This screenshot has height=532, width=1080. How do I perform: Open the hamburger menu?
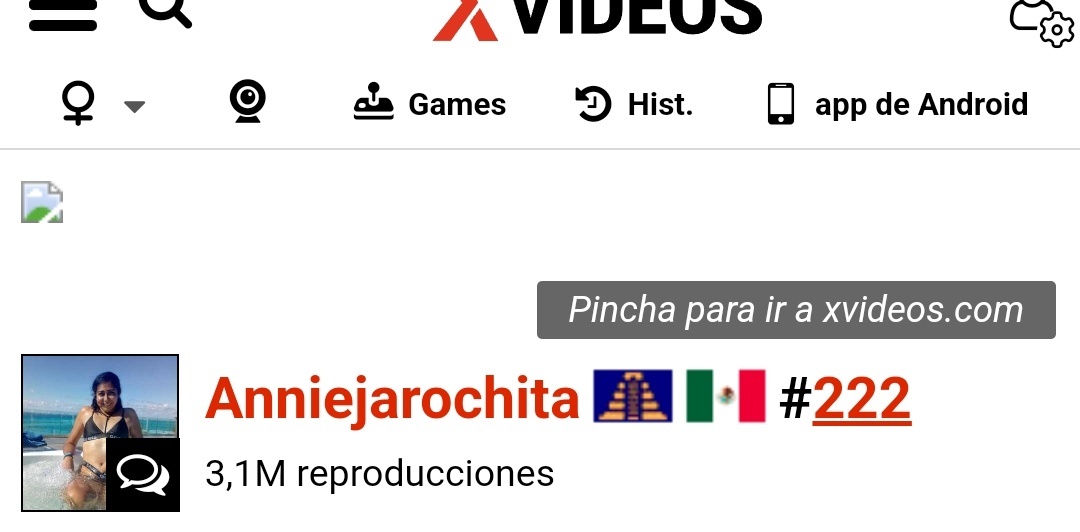point(62,14)
